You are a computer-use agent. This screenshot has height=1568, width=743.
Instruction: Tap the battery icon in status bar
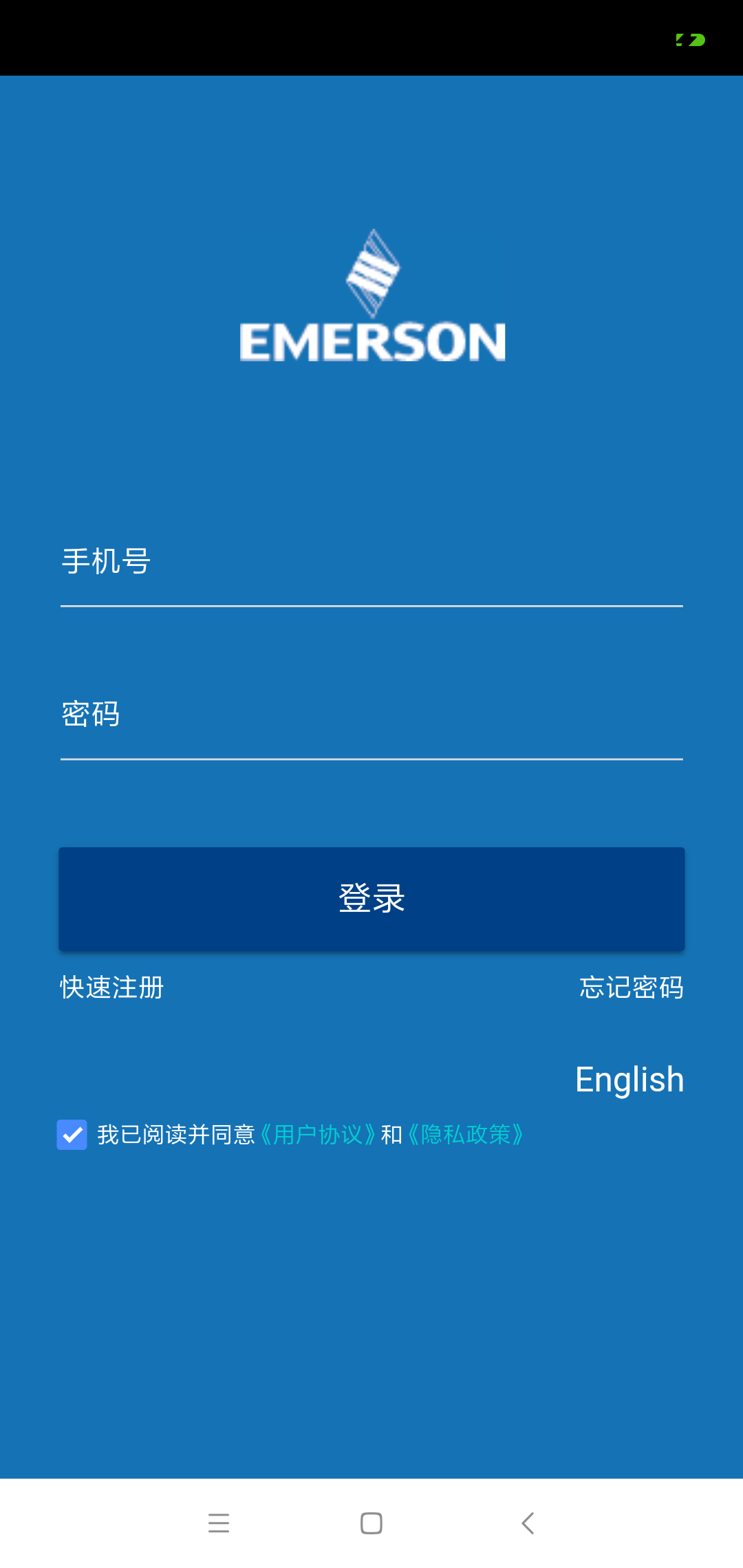click(x=690, y=39)
